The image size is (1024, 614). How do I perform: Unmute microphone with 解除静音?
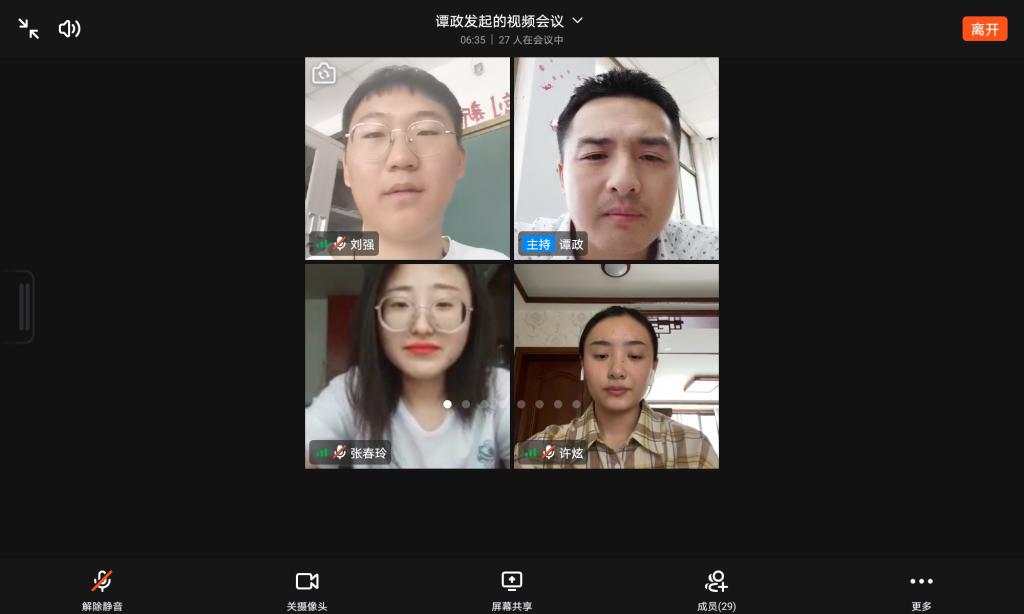pos(102,588)
